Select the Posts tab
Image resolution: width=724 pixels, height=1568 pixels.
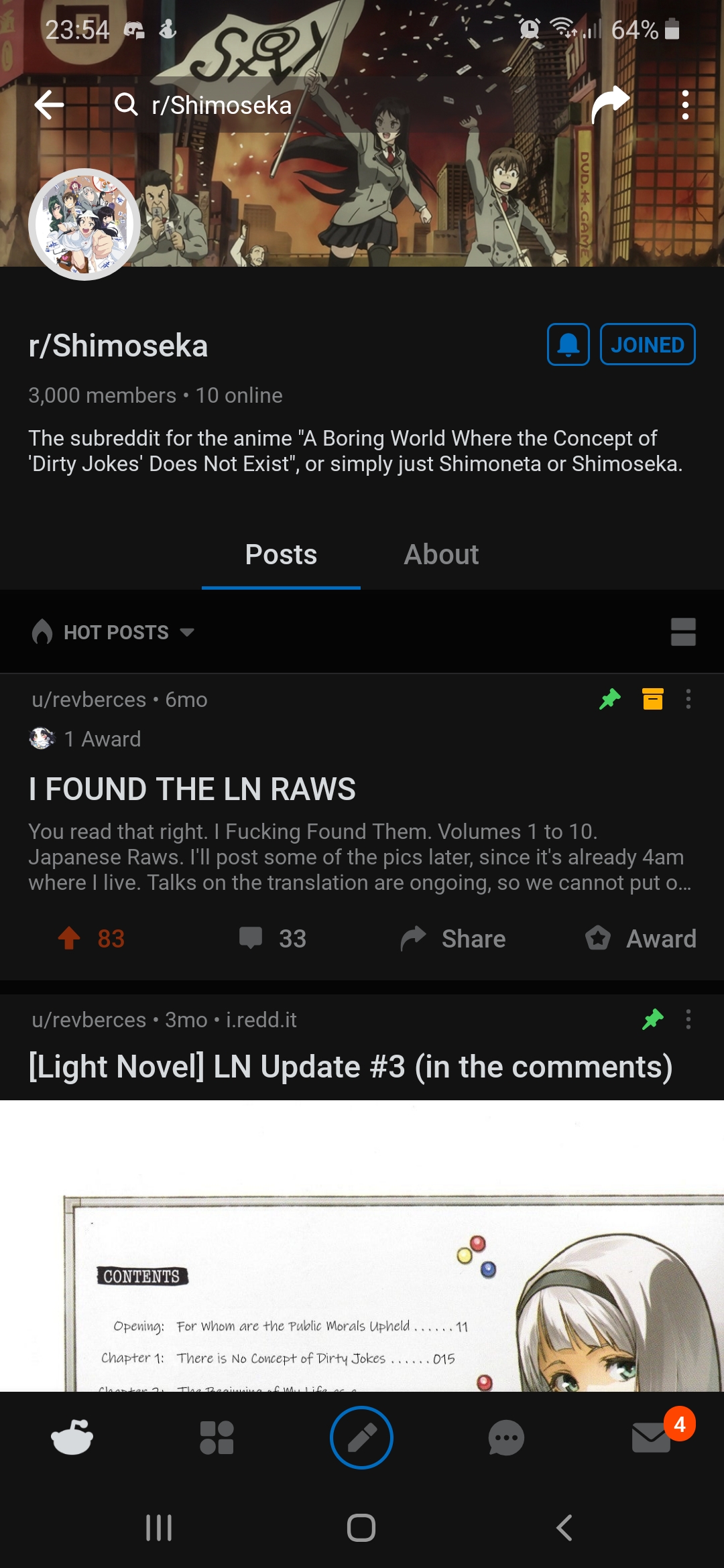[281, 555]
